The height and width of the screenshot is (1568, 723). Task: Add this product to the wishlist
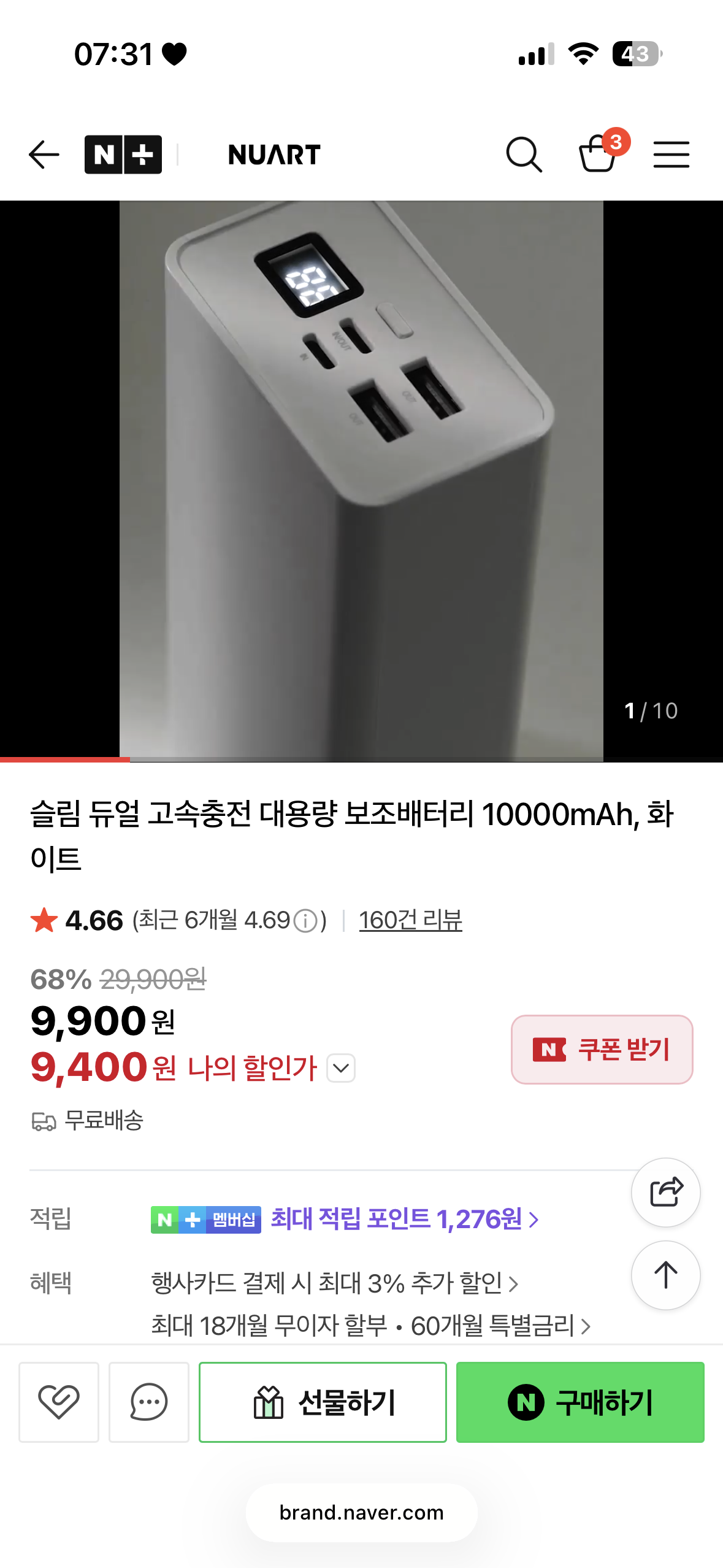[x=59, y=1402]
